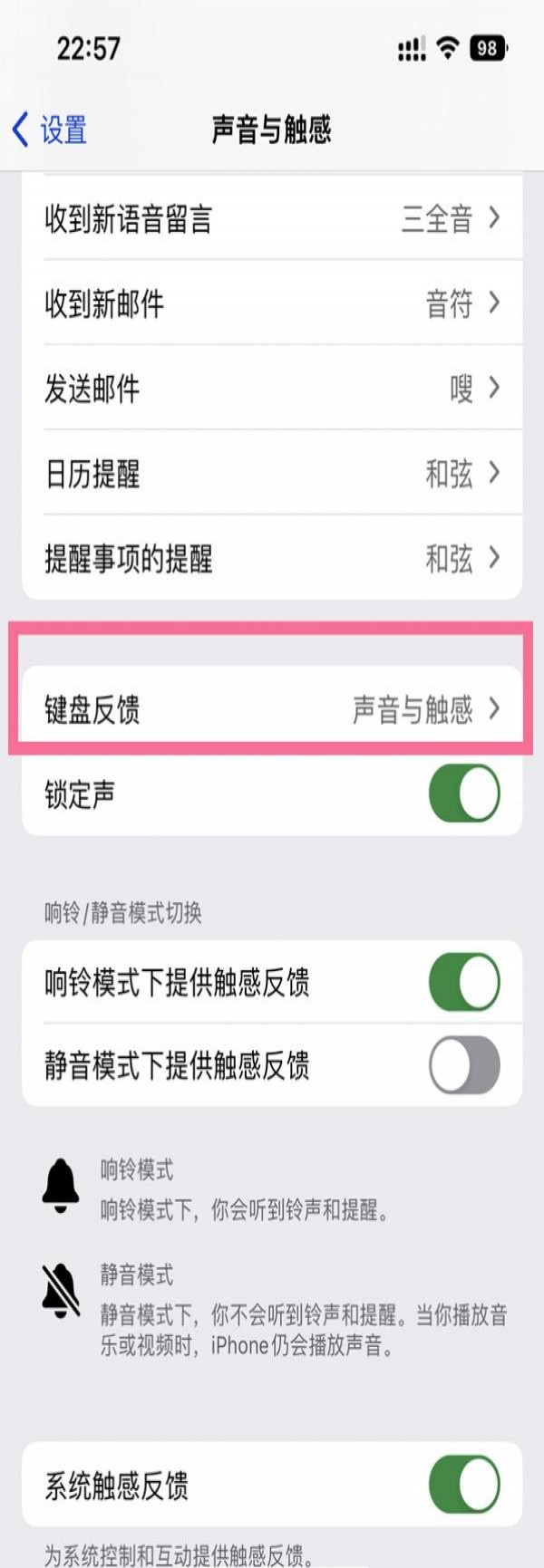Image resolution: width=544 pixels, height=1568 pixels.
Task: Open 收到新语音留言 sound options
Action: [x=272, y=218]
